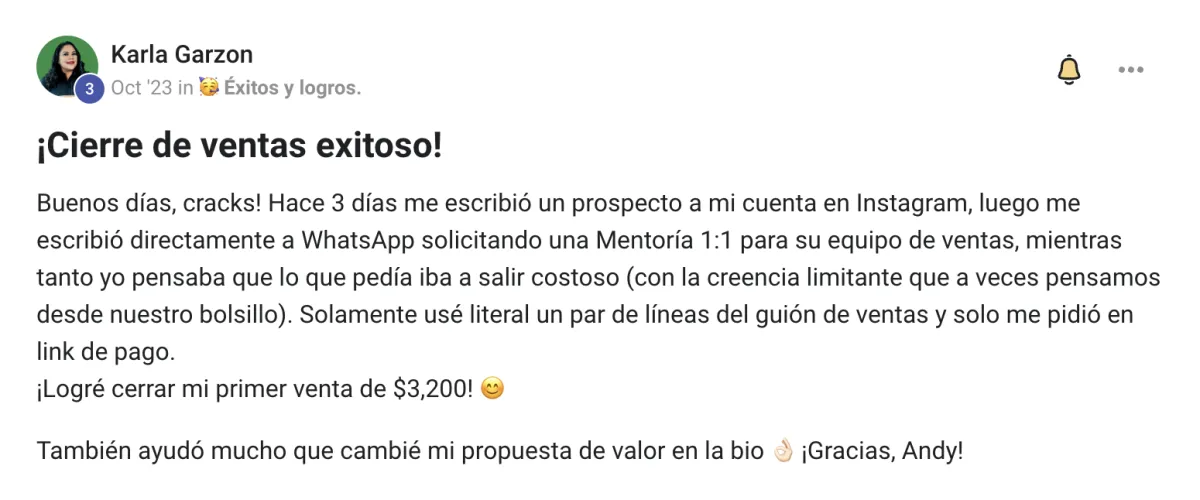Go to the Éxitos y logros category
This screenshot has height=500, width=1200.
coord(291,88)
